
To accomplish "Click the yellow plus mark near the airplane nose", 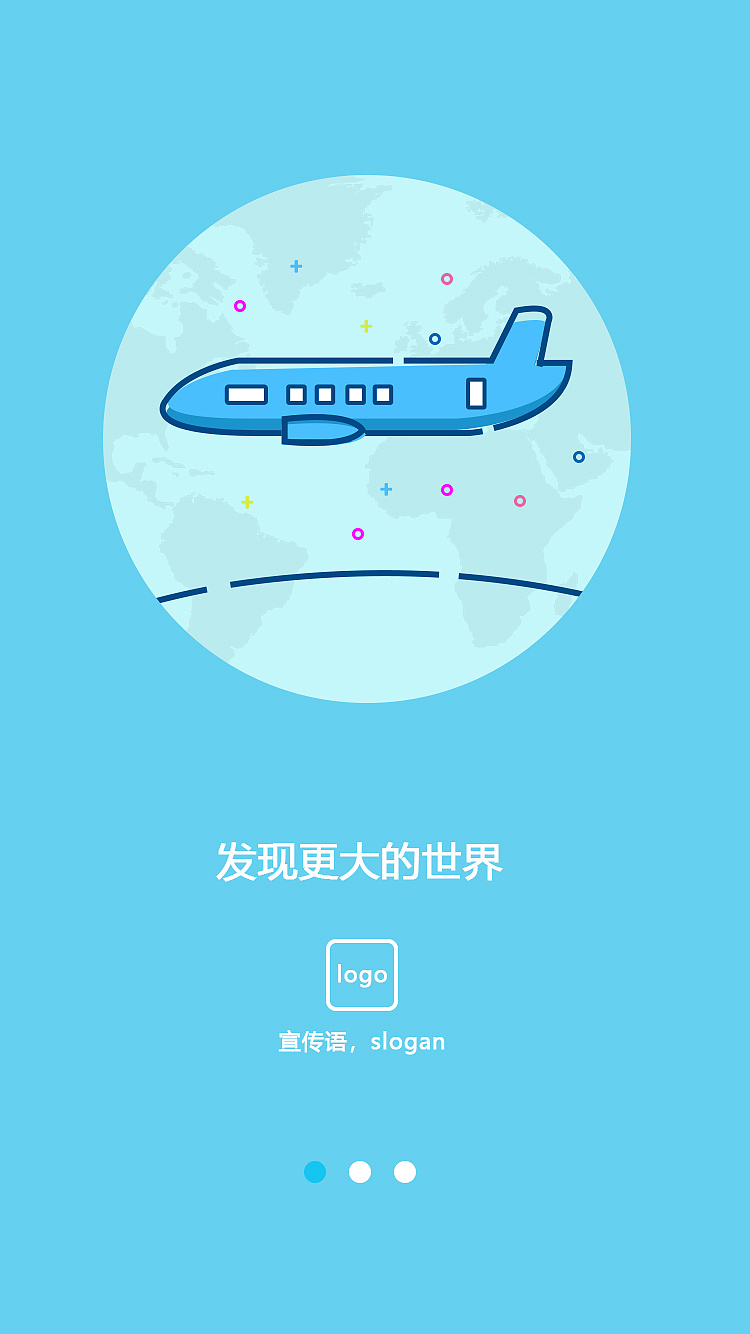I will click(367, 325).
